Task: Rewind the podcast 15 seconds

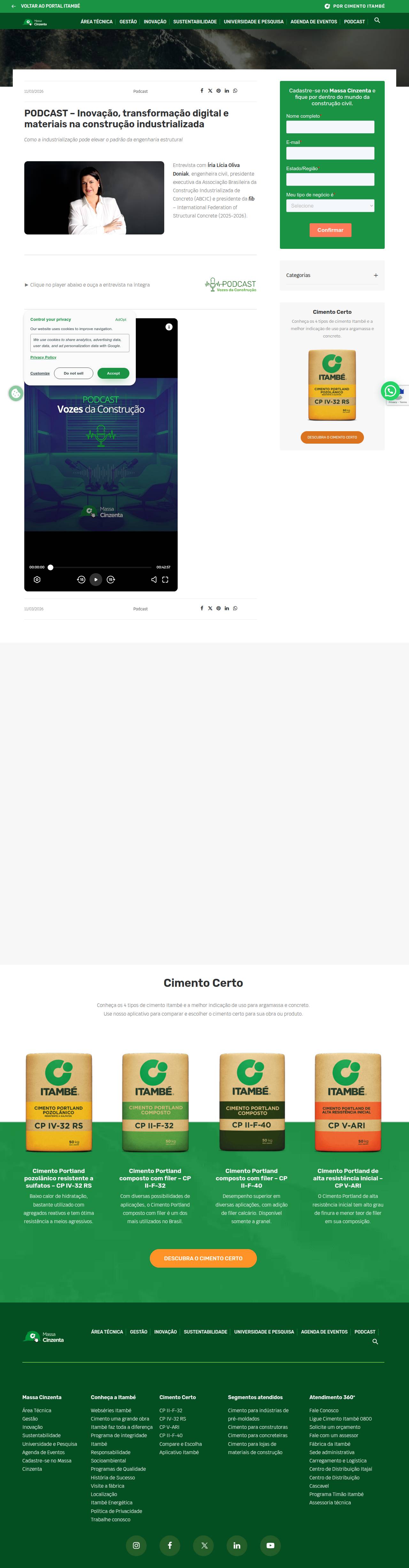Action: (81, 580)
